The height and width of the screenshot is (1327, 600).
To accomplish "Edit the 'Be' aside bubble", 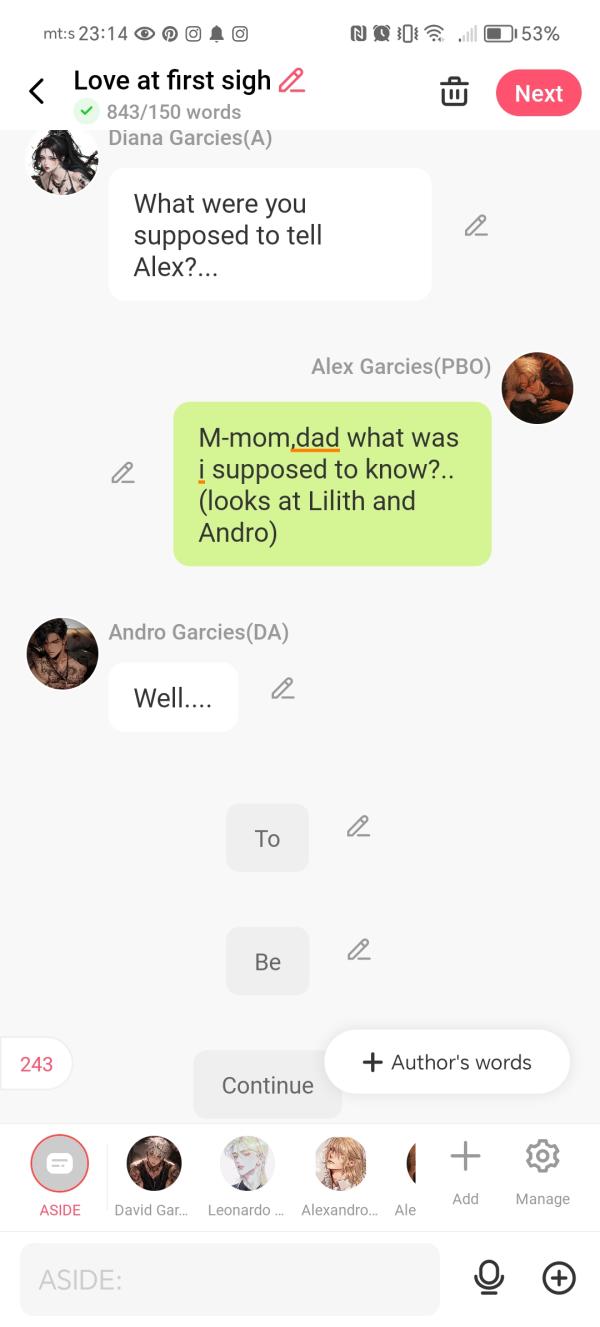I will 359,950.
